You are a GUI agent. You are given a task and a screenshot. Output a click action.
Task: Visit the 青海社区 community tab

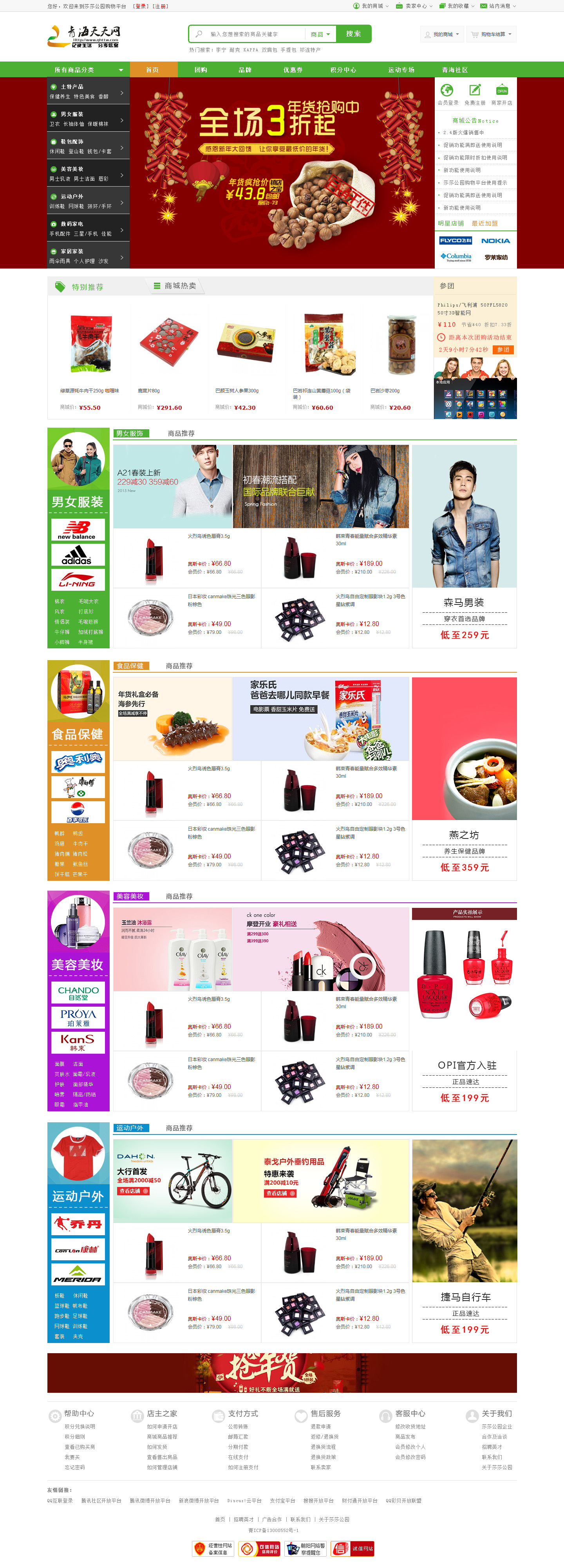pos(454,70)
